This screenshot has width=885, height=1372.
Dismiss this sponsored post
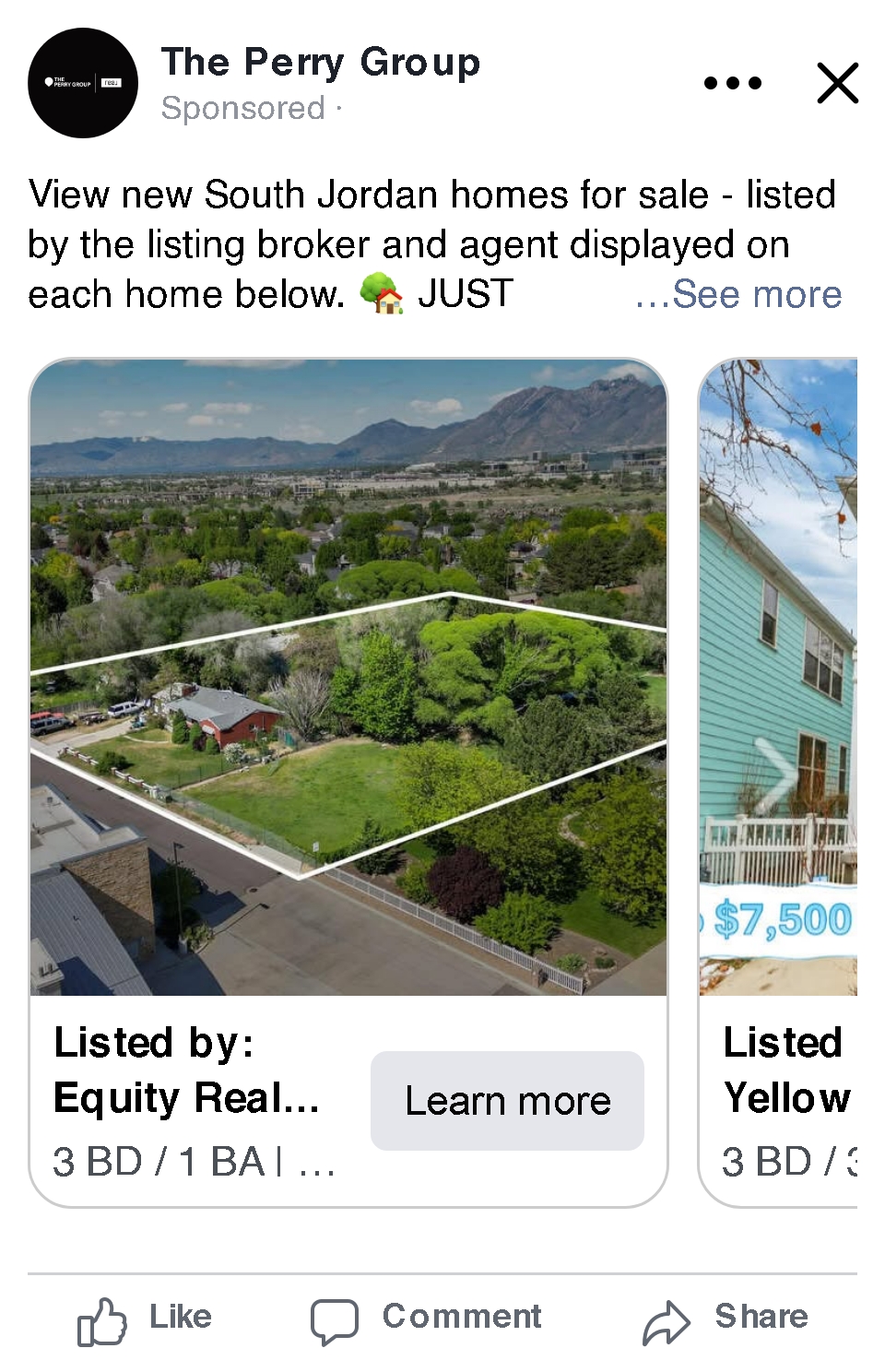(x=837, y=83)
